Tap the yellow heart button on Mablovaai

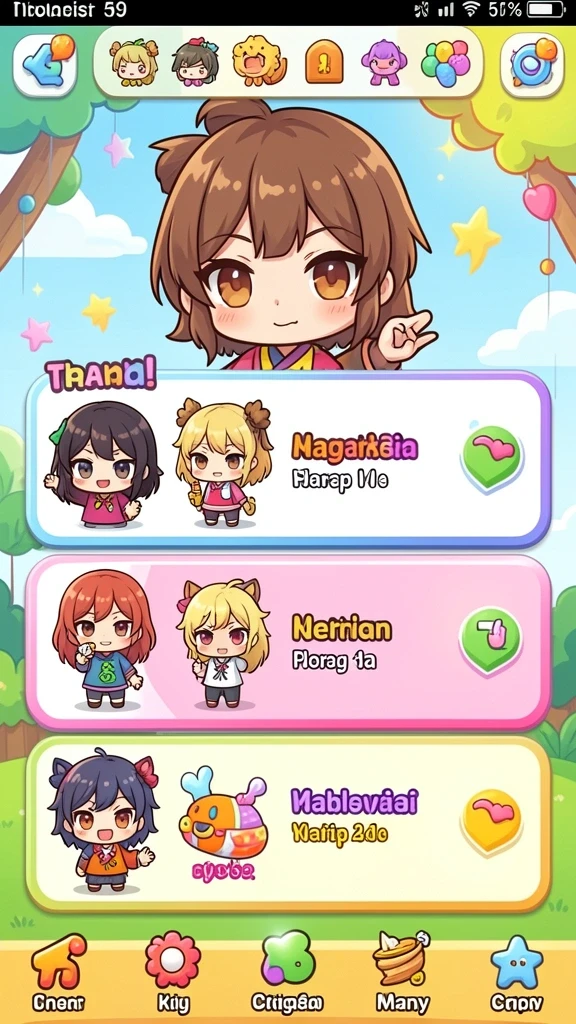[492, 822]
